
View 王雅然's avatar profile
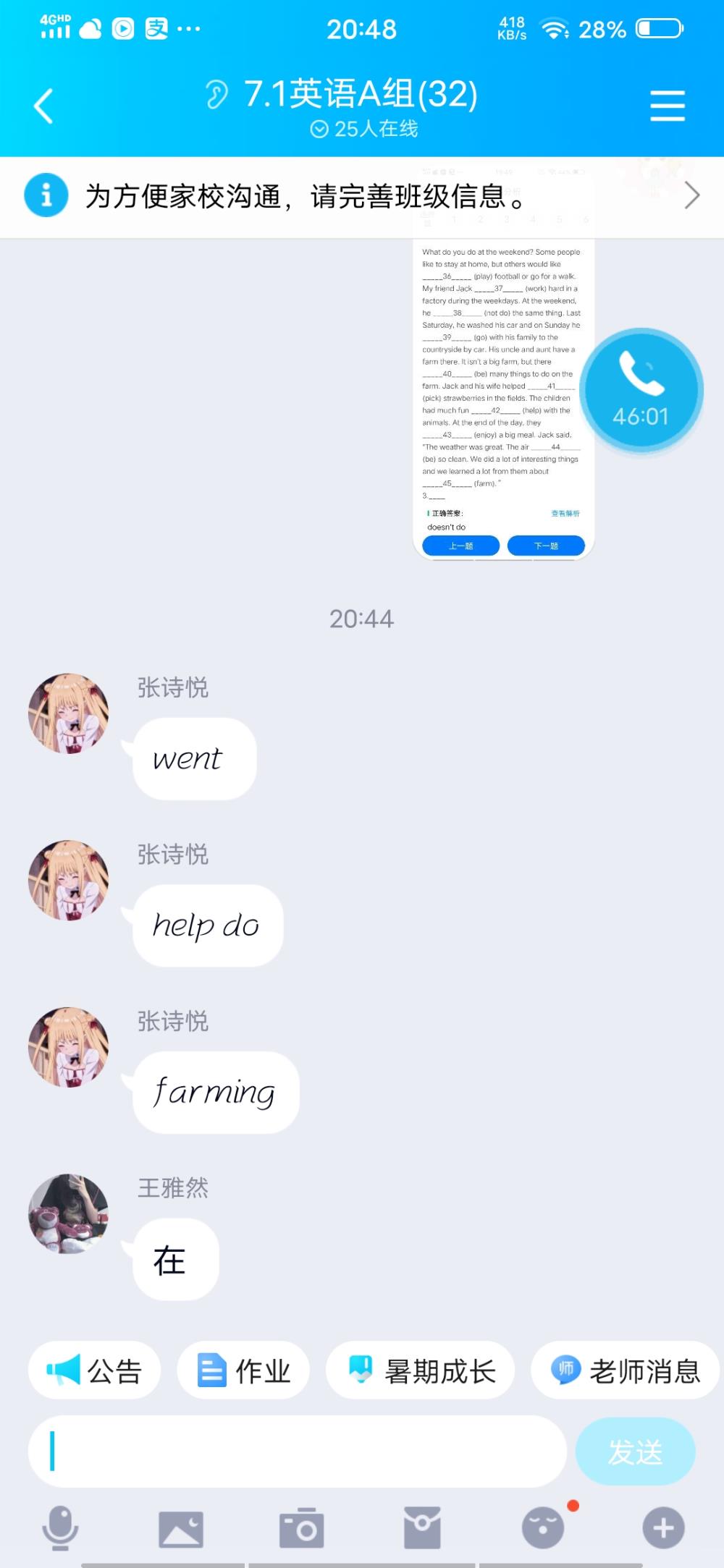click(x=69, y=1213)
